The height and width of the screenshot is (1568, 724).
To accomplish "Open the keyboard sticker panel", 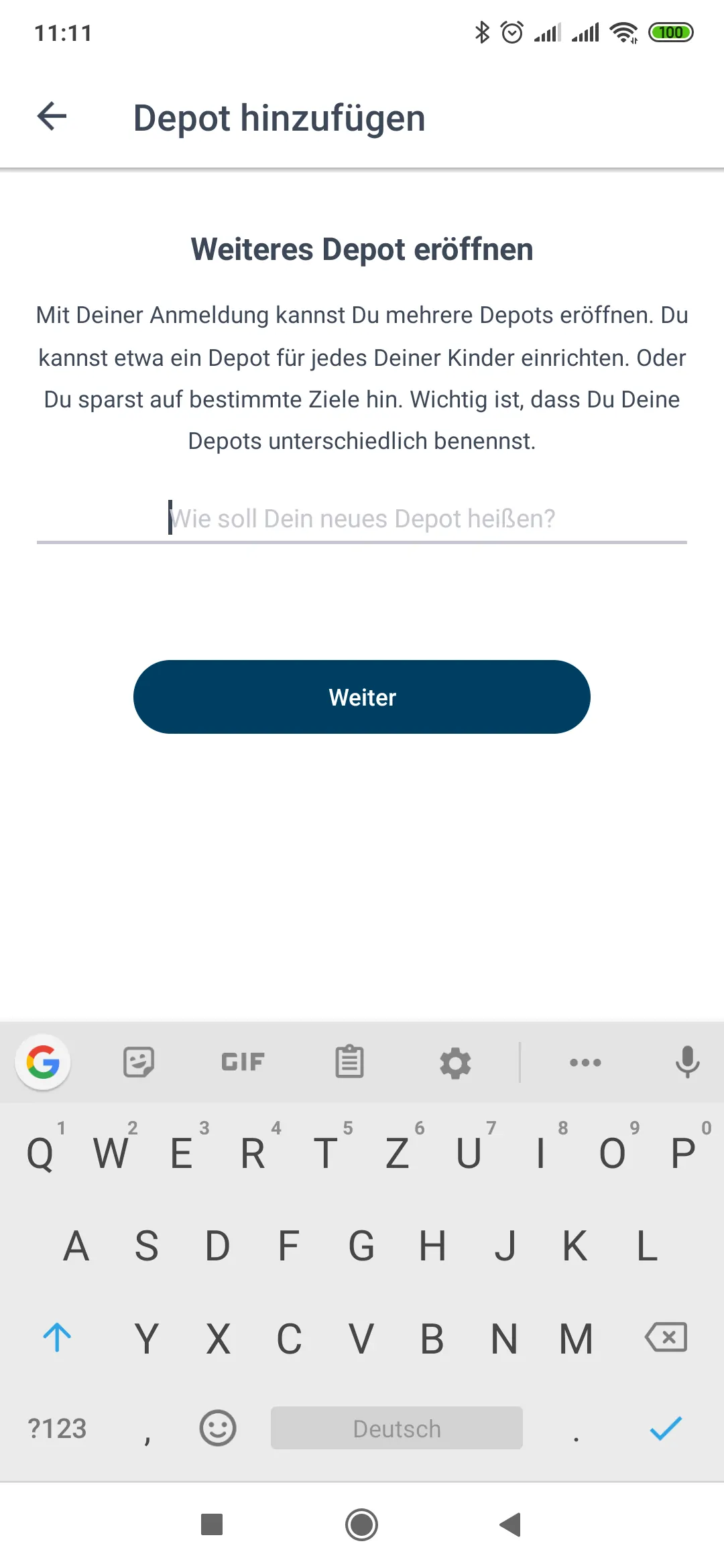I will [139, 1062].
